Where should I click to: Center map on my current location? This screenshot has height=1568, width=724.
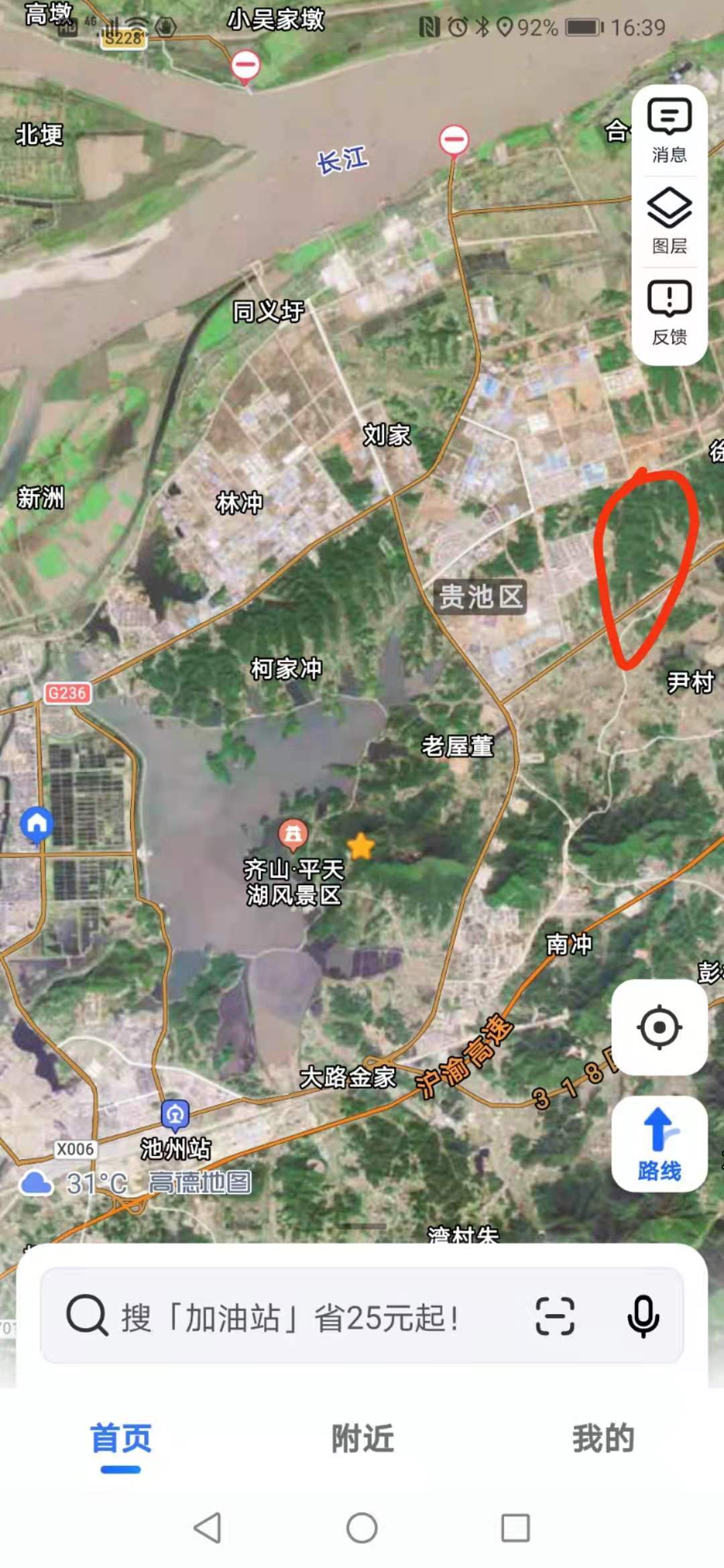(659, 1027)
